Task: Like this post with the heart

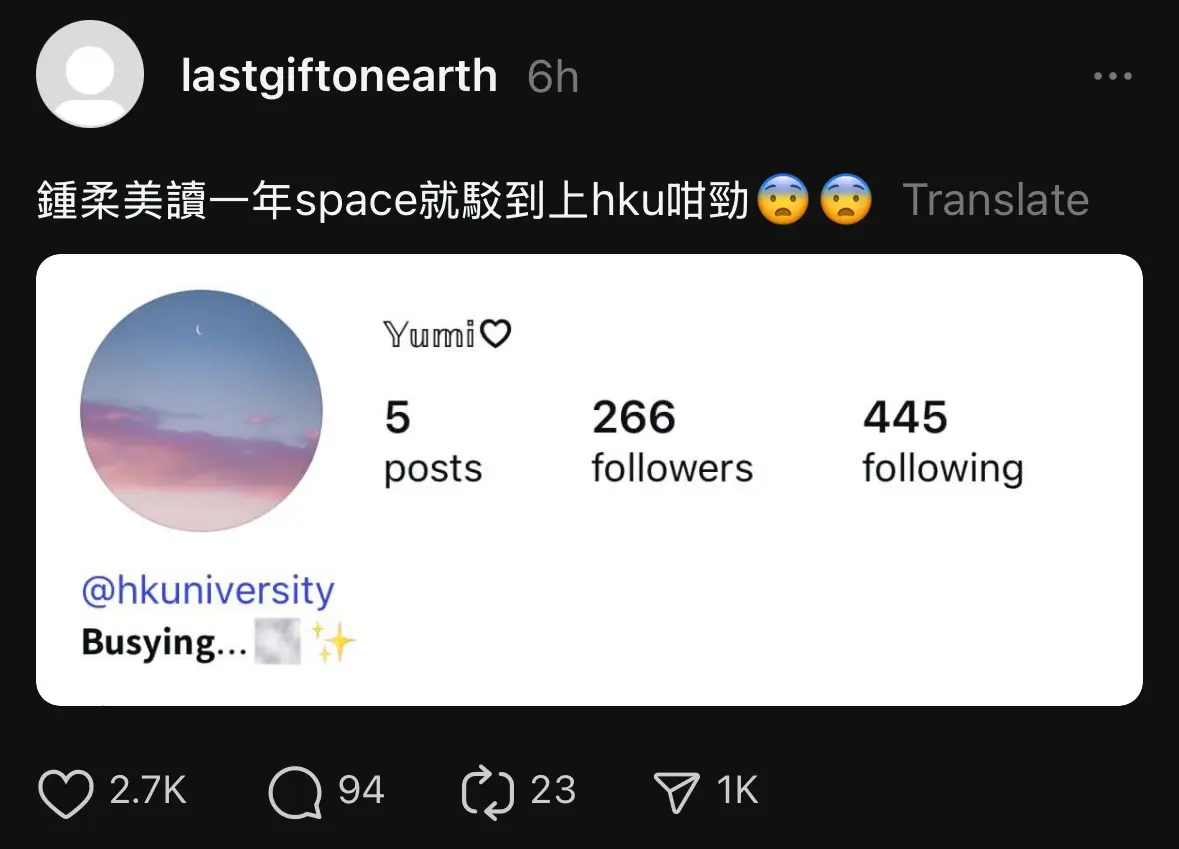Action: click(x=67, y=791)
